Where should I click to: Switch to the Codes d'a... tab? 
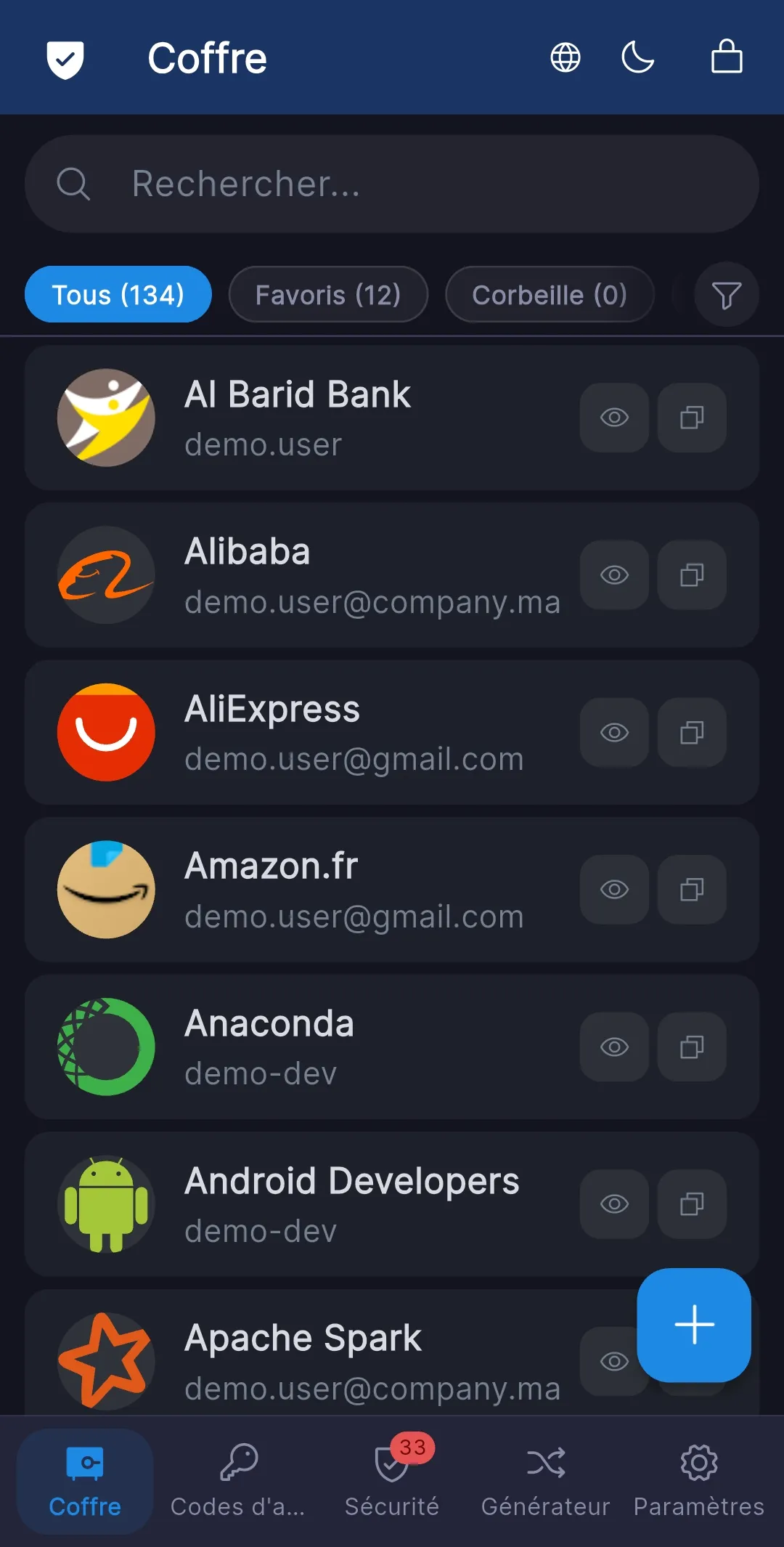point(238,1482)
